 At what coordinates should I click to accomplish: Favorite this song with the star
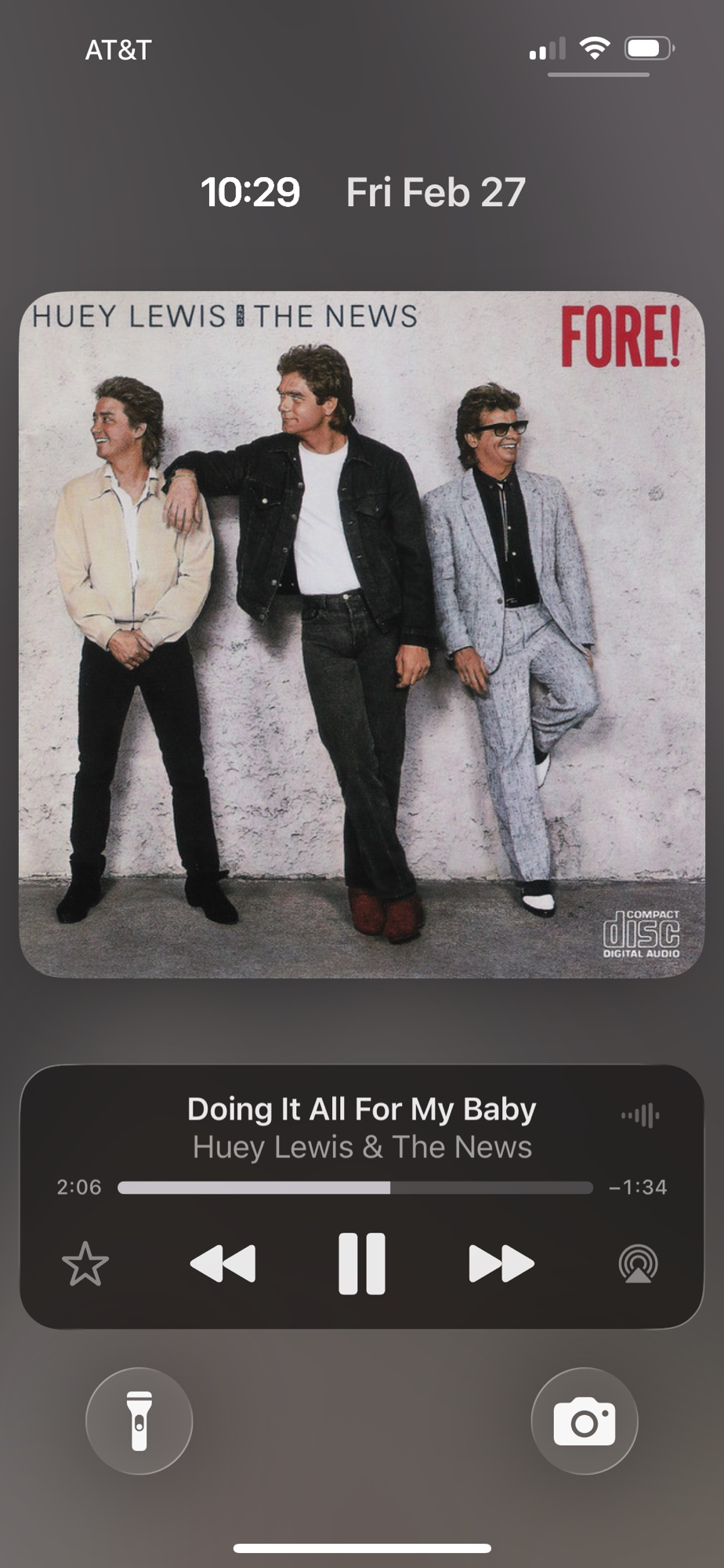click(85, 1264)
